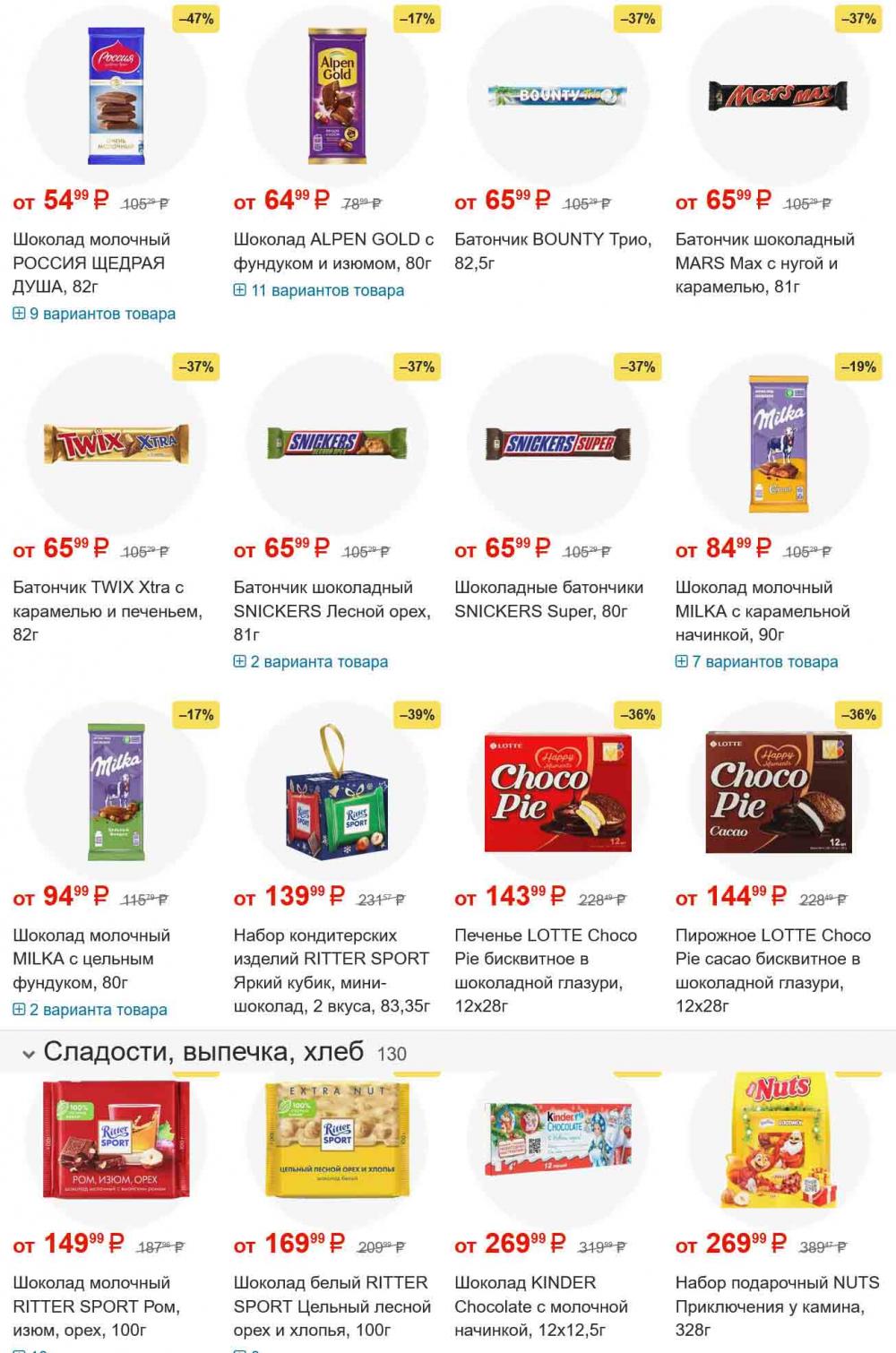Image resolution: width=896 pixels, height=1353 pixels.
Task: Open MILKA с цельным фундуком product
Action: click(x=90, y=958)
